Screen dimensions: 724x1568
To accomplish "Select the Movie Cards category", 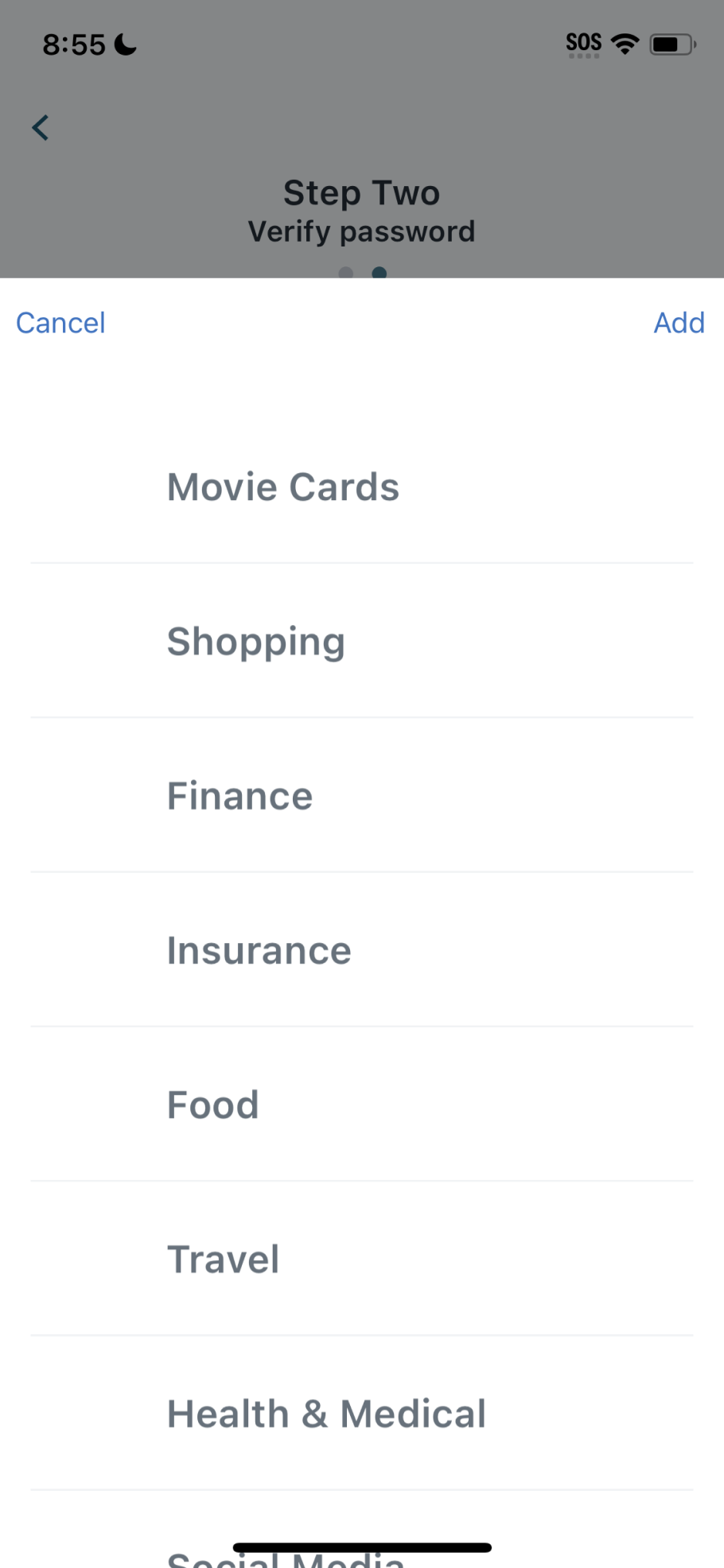I will 282,487.
